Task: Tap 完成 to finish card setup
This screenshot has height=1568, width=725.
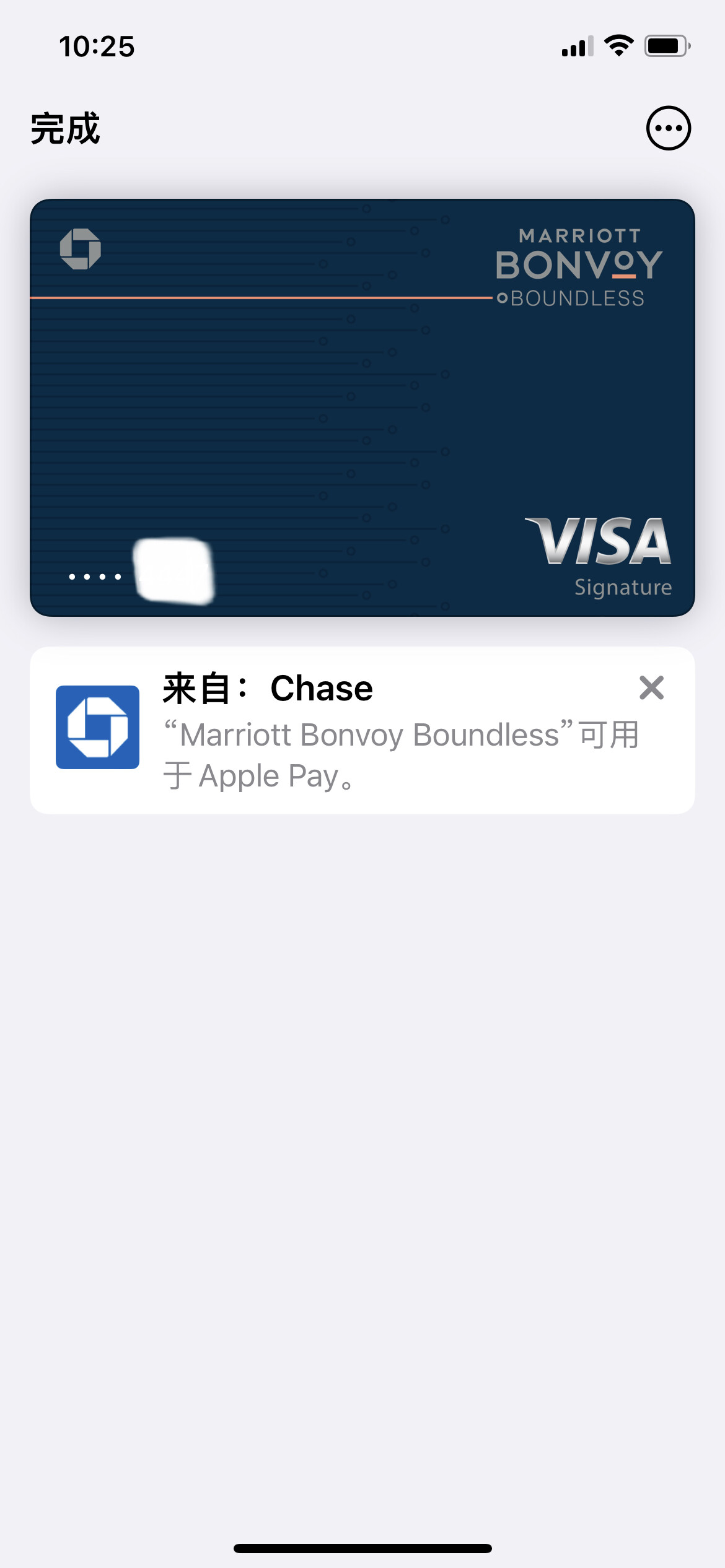Action: pos(64,128)
